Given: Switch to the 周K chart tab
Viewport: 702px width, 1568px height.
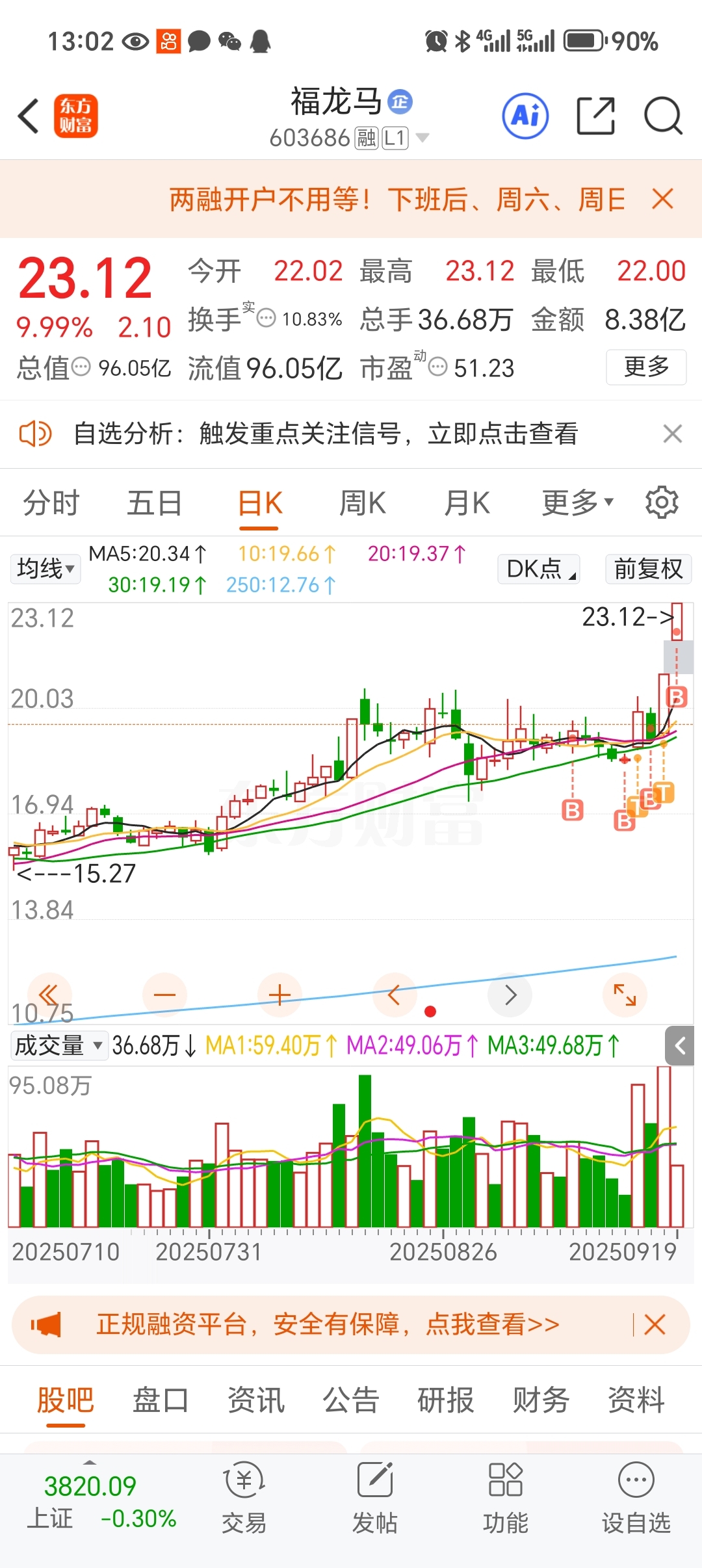Looking at the screenshot, I should (363, 503).
